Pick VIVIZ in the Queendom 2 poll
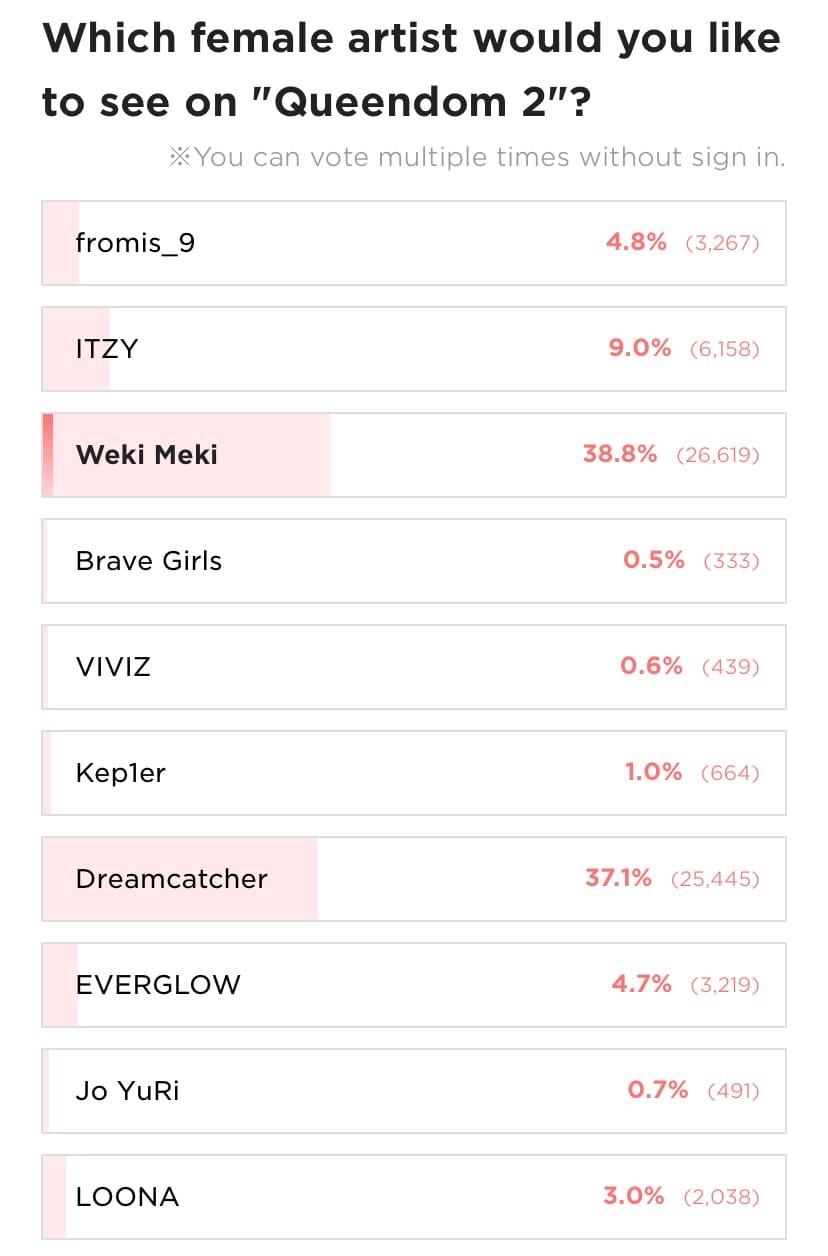The width and height of the screenshot is (828, 1256). tap(413, 667)
